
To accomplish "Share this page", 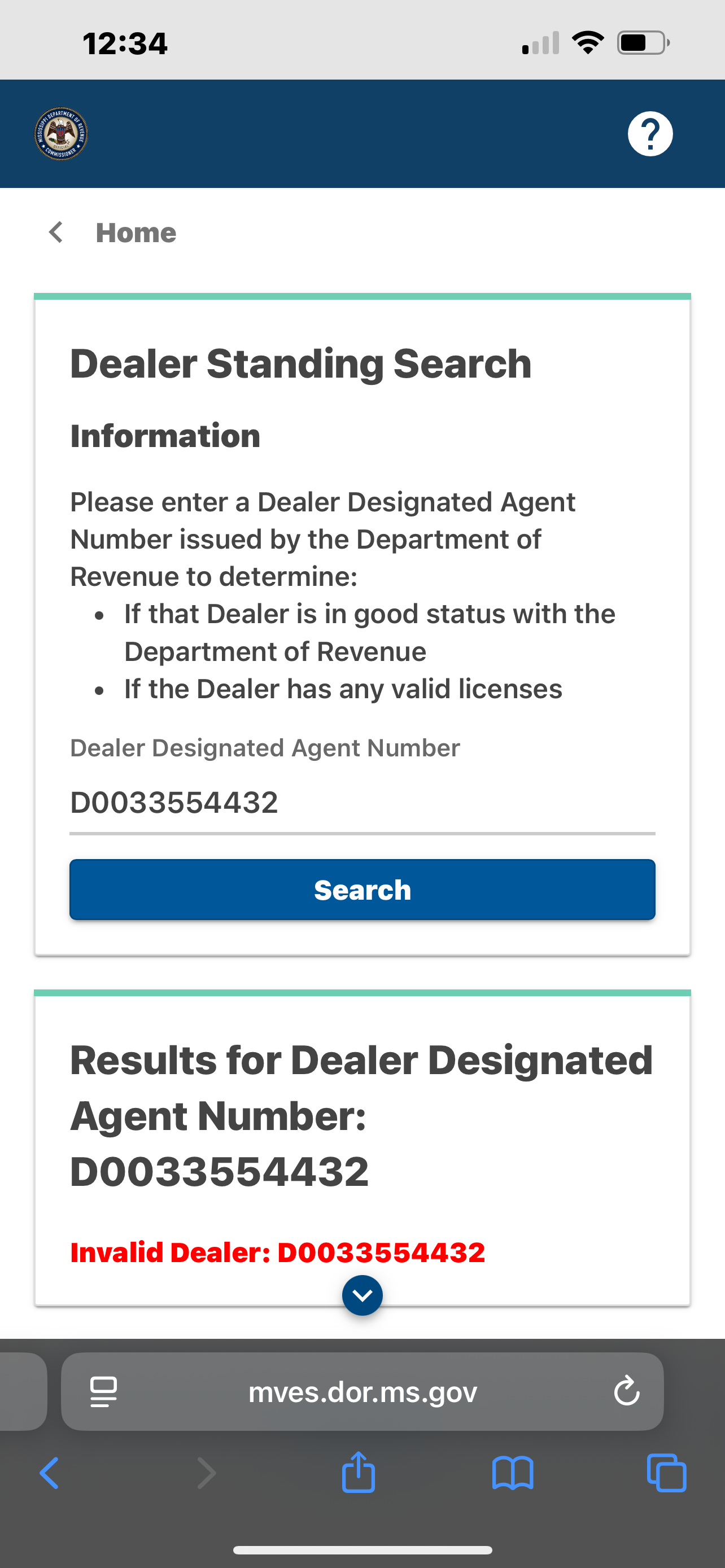I will coord(358,1473).
